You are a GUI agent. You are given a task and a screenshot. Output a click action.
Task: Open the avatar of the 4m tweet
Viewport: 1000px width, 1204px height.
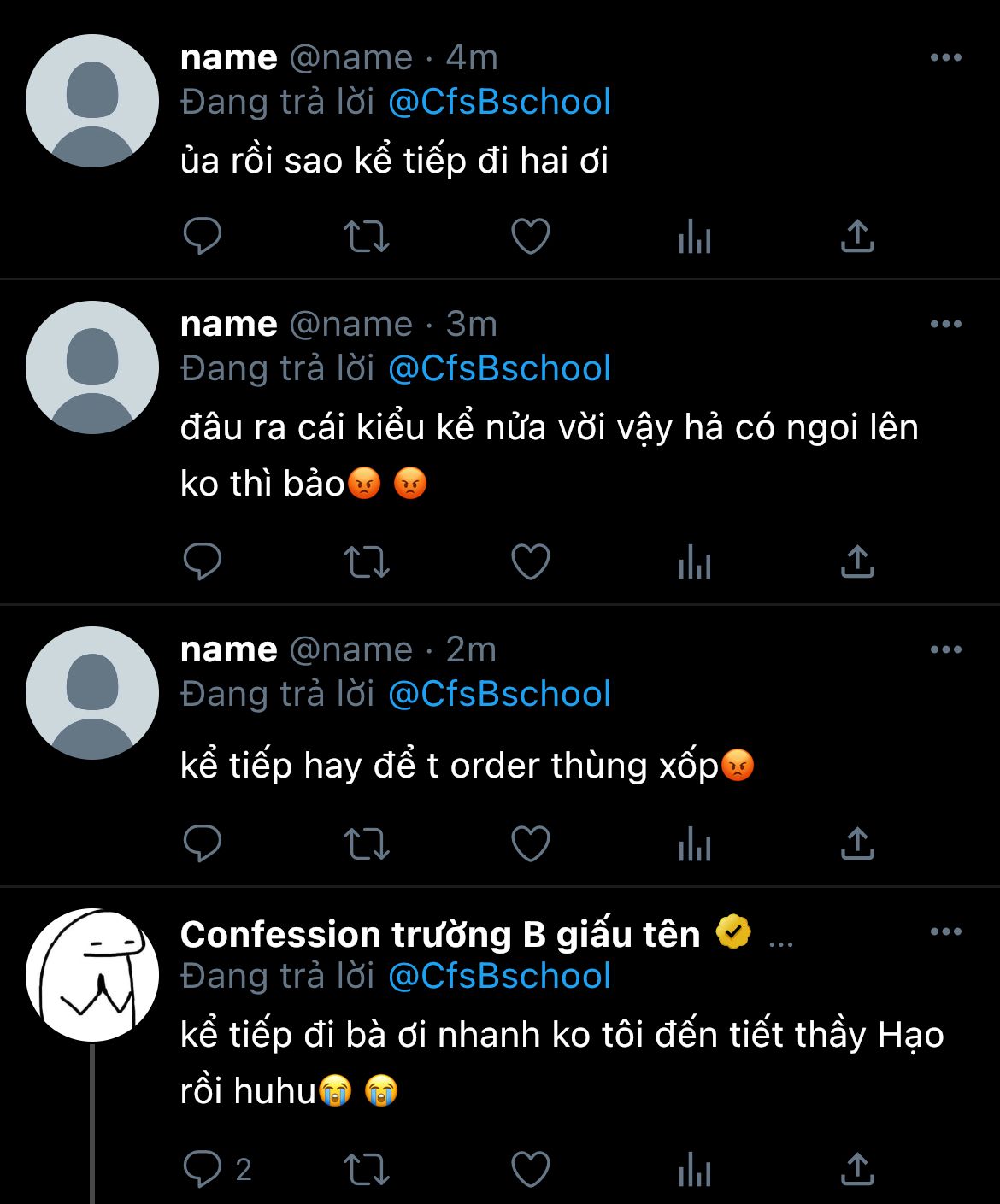92,101
